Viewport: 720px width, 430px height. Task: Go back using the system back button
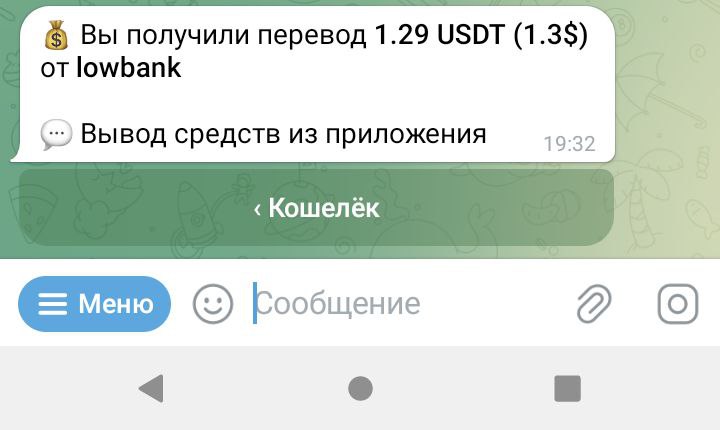[x=151, y=388]
